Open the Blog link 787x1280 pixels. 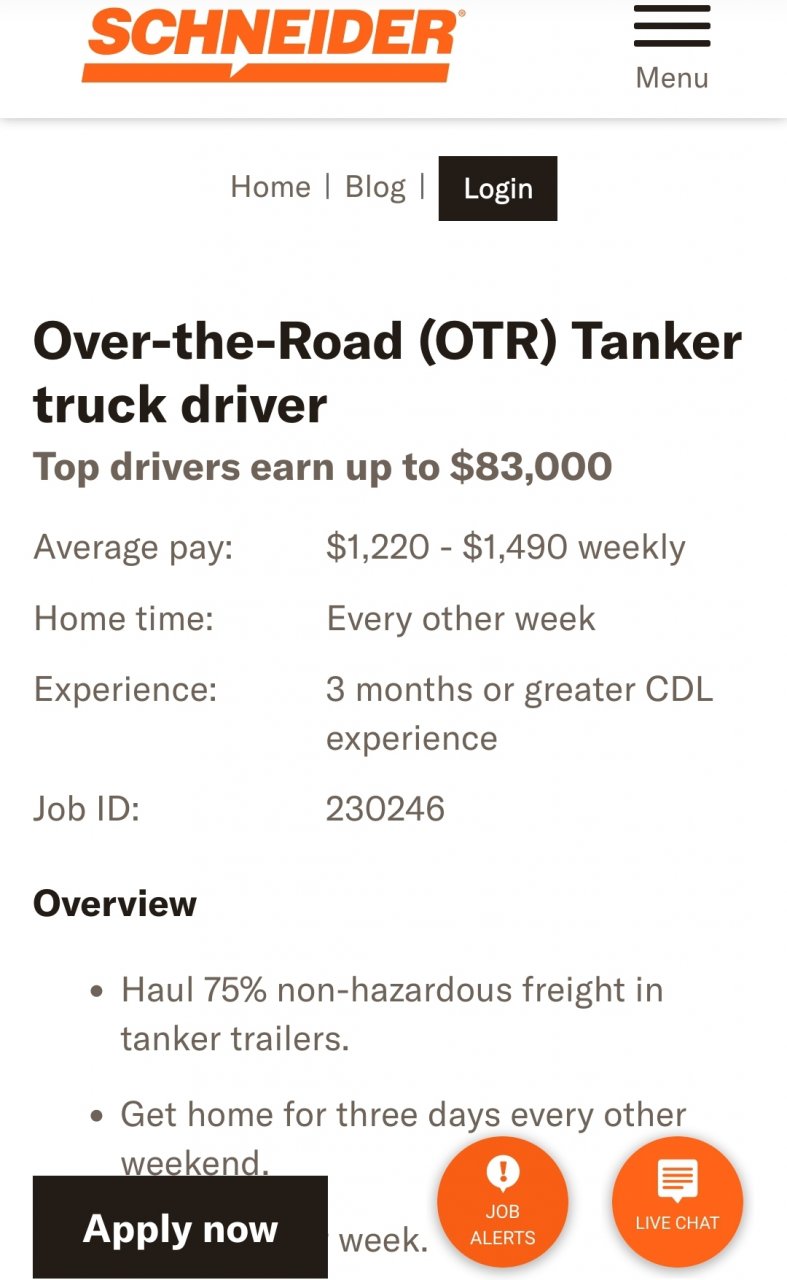[x=375, y=187]
